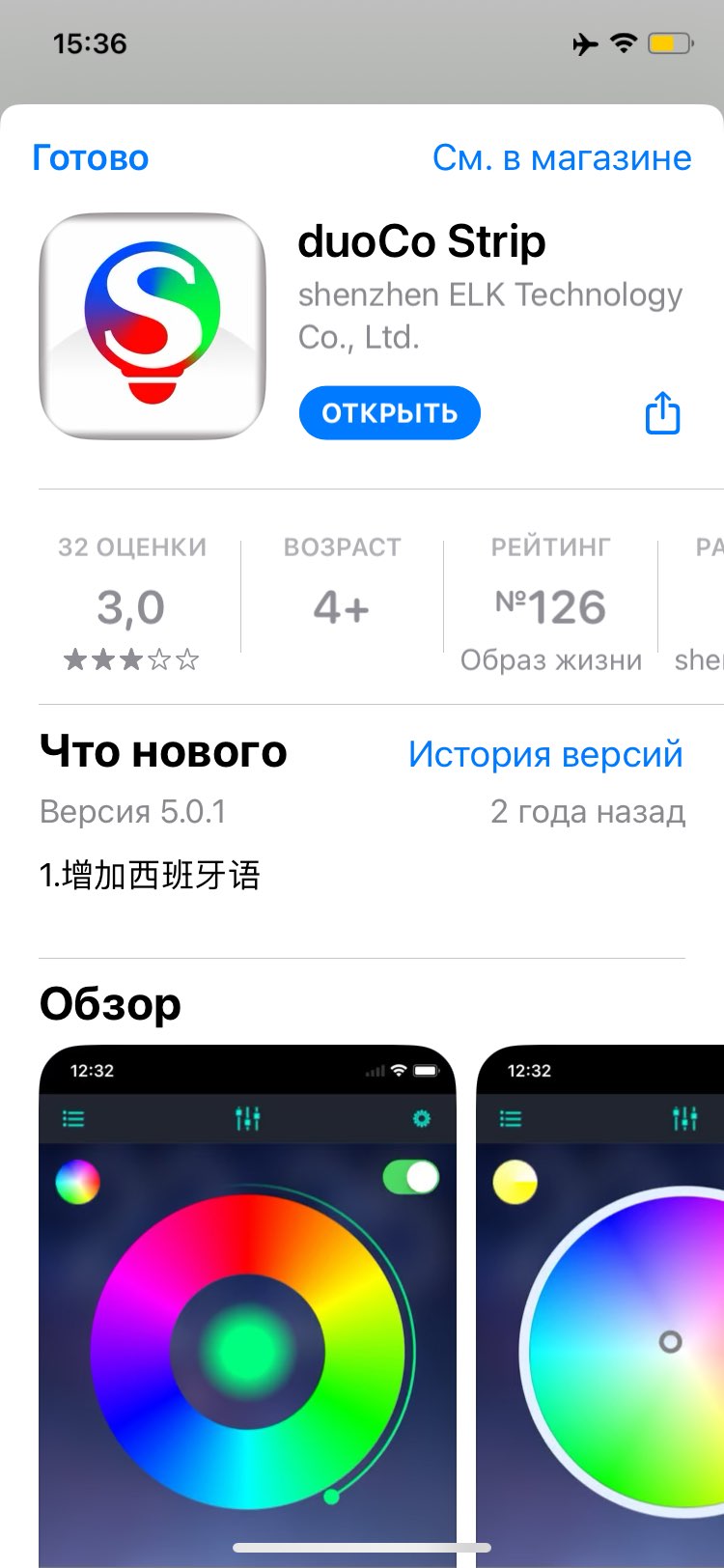The width and height of the screenshot is (724, 1568).
Task: Share the duoCo Strip app
Action: click(x=662, y=413)
